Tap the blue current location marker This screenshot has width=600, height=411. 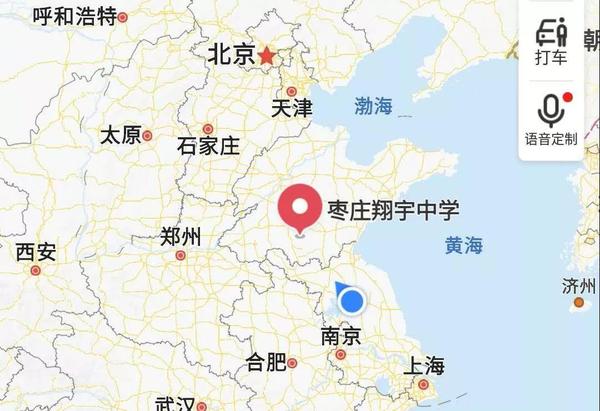coord(350,299)
